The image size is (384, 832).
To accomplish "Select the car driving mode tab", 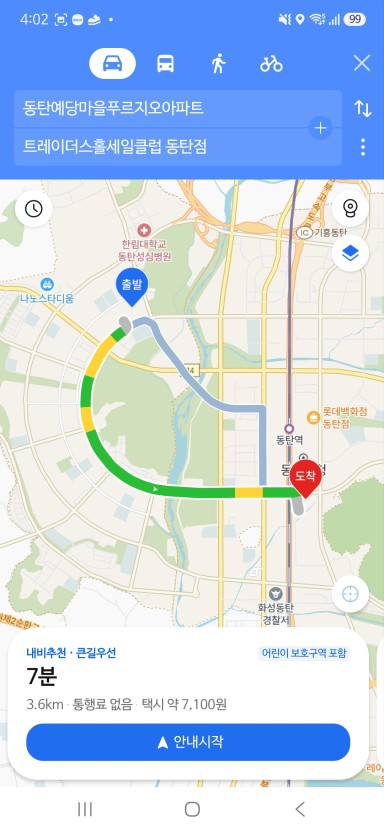I will [112, 64].
